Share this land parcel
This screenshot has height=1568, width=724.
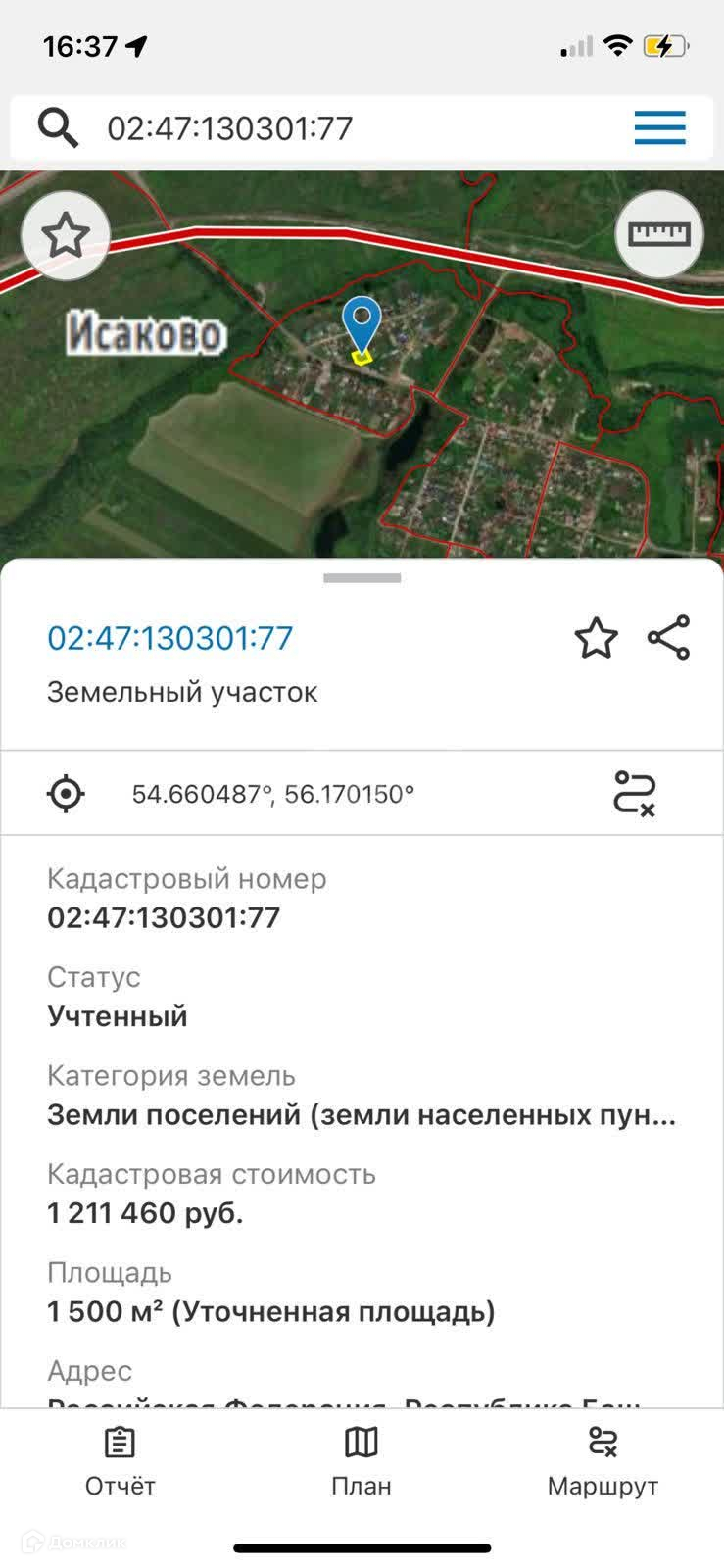click(669, 638)
